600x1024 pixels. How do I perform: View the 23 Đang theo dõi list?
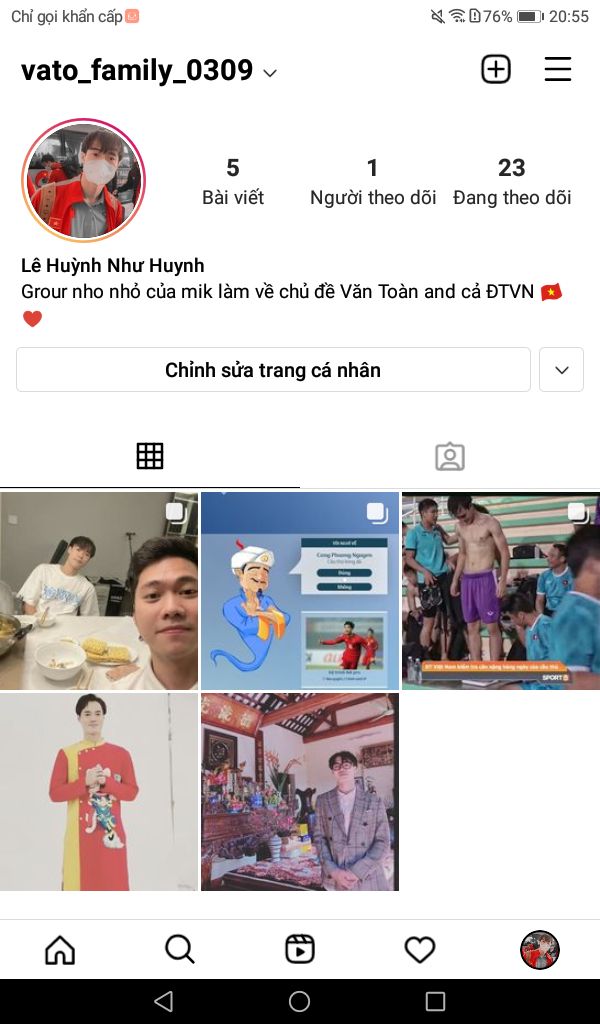(511, 181)
